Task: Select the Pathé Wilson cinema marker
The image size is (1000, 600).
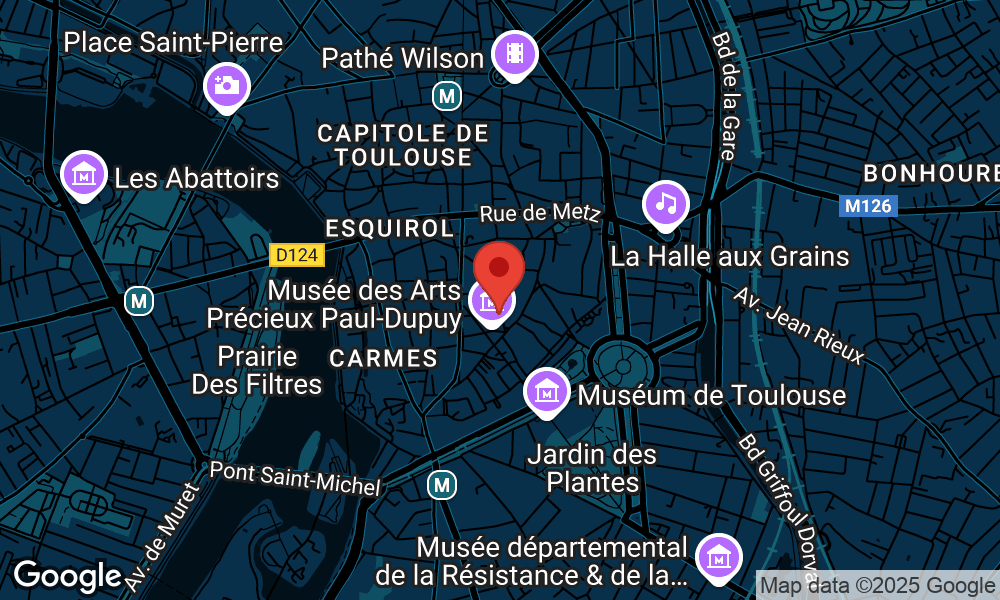Action: [x=514, y=53]
